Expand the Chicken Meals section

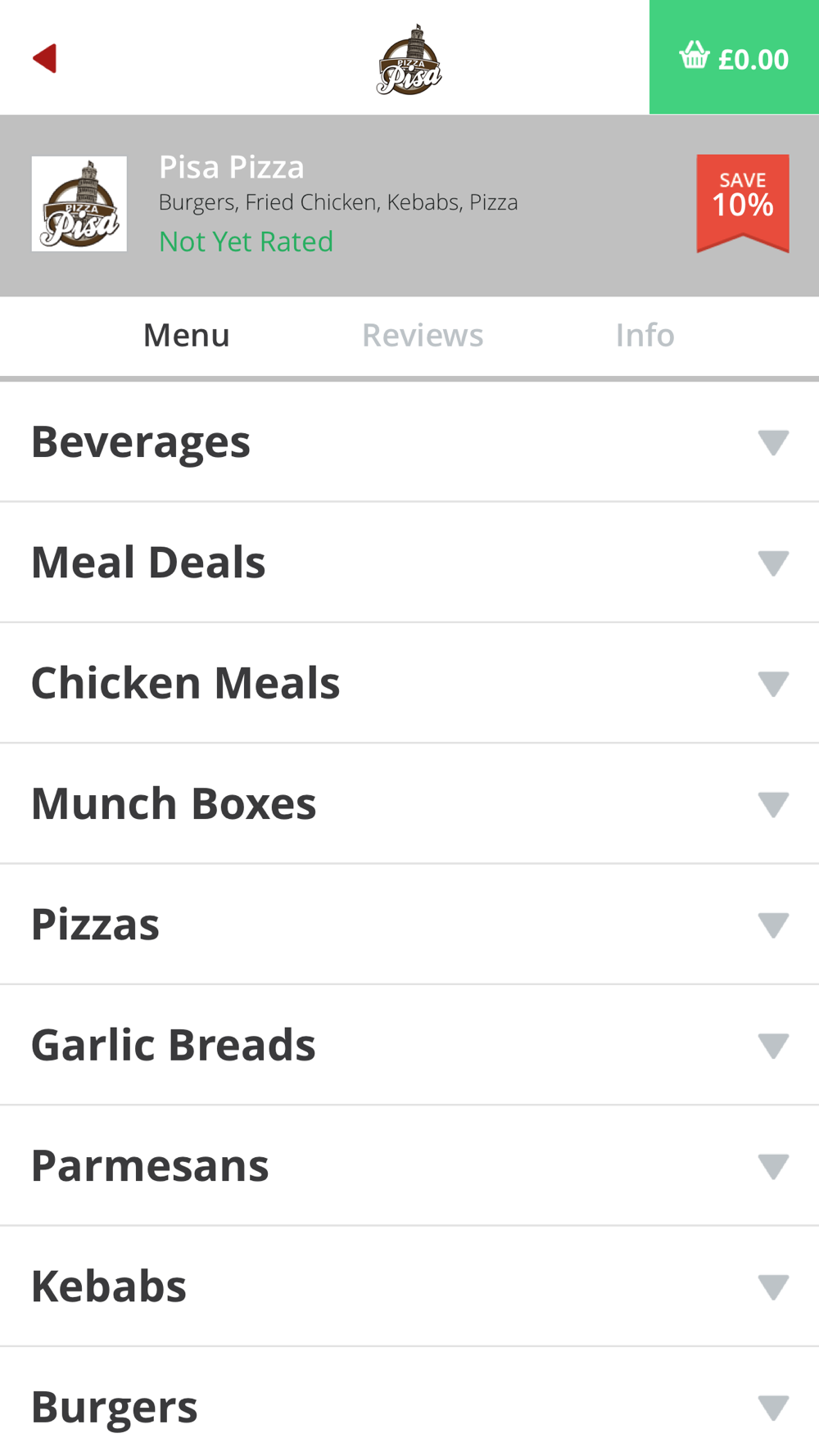tap(409, 683)
